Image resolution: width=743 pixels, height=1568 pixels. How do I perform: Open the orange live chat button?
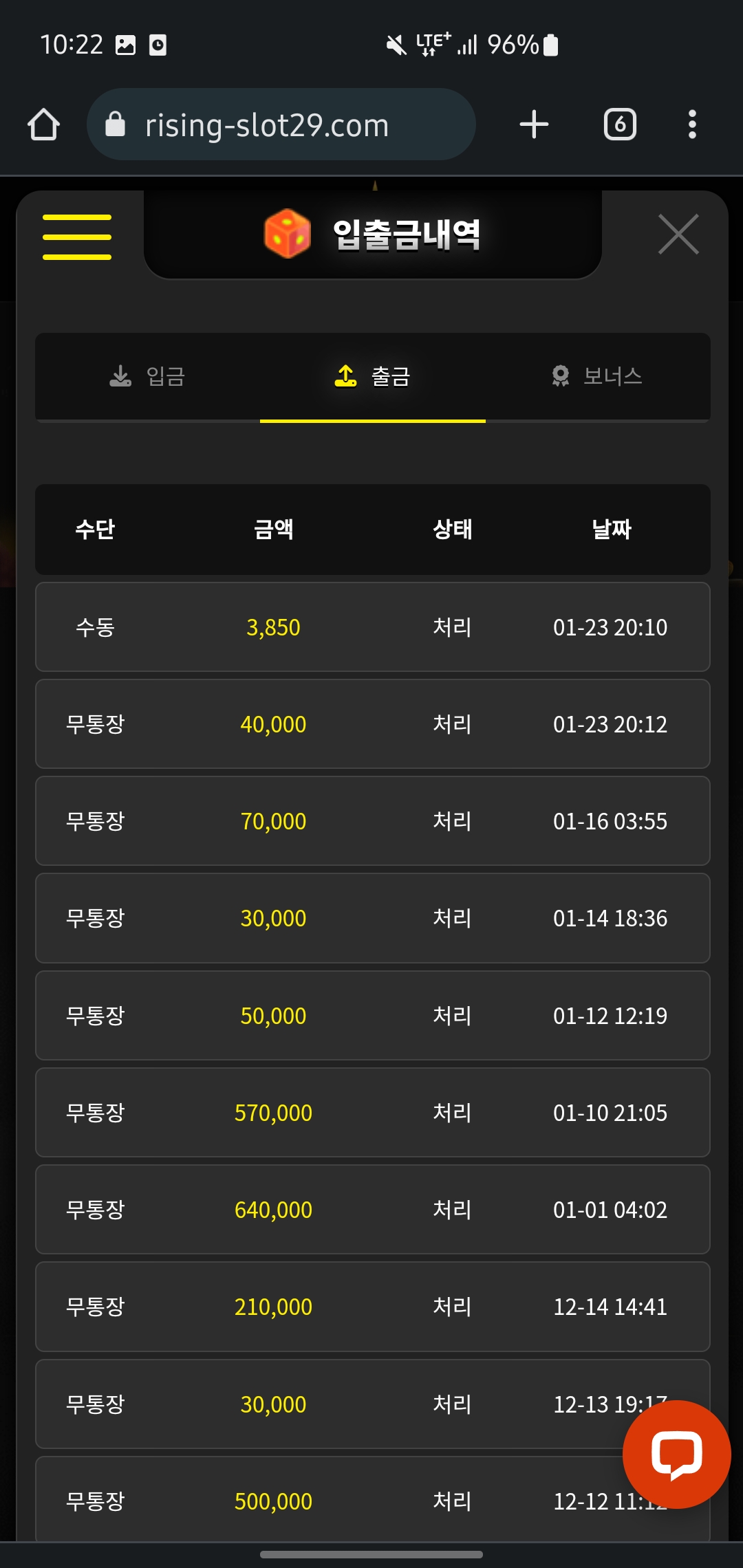(676, 1454)
